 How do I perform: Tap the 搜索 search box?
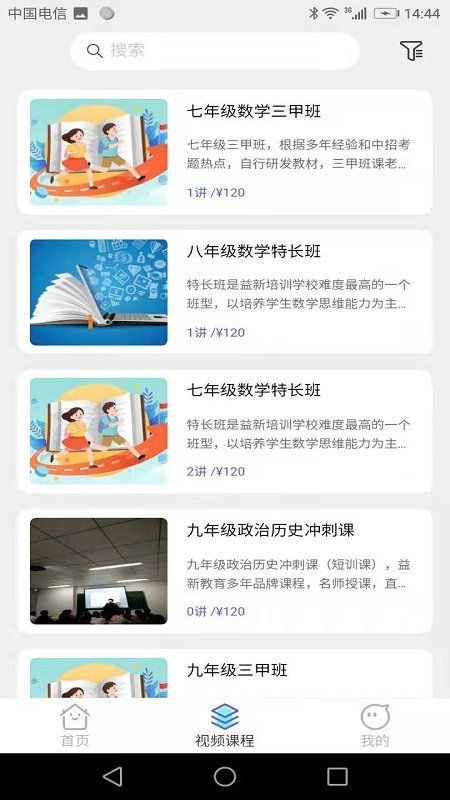(215, 51)
